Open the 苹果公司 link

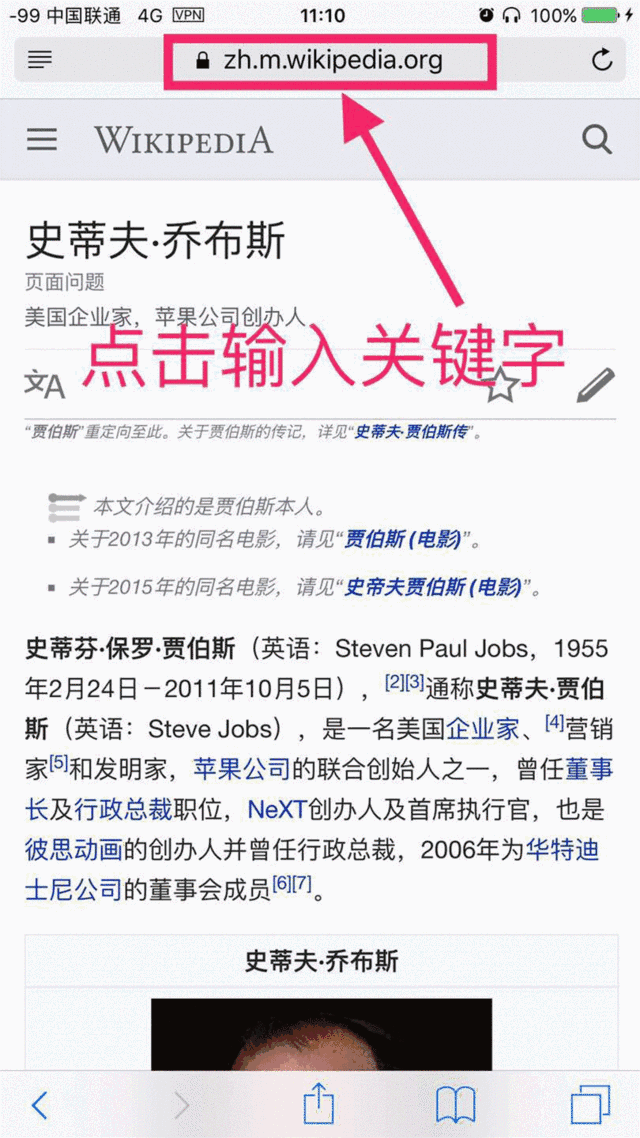(x=241, y=770)
